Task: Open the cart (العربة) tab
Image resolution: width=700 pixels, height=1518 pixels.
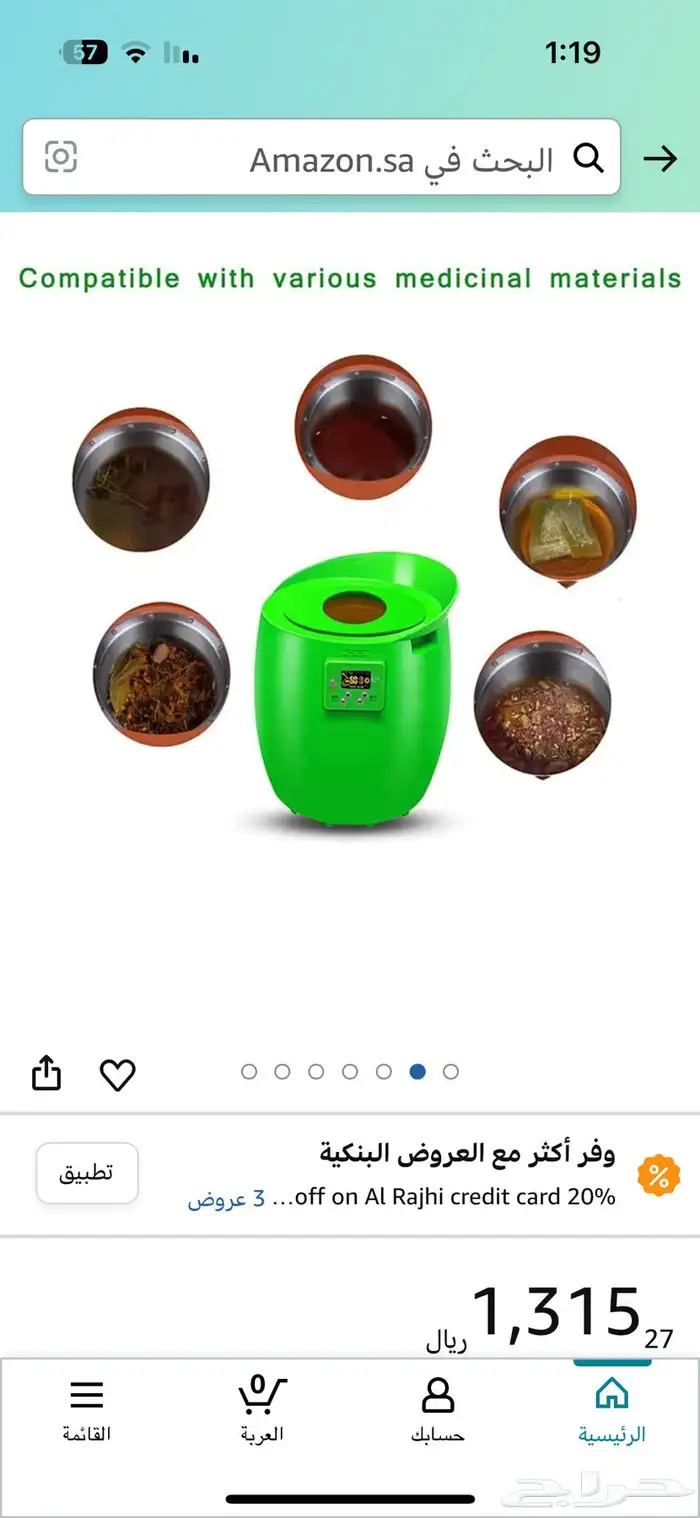Action: (x=262, y=1410)
